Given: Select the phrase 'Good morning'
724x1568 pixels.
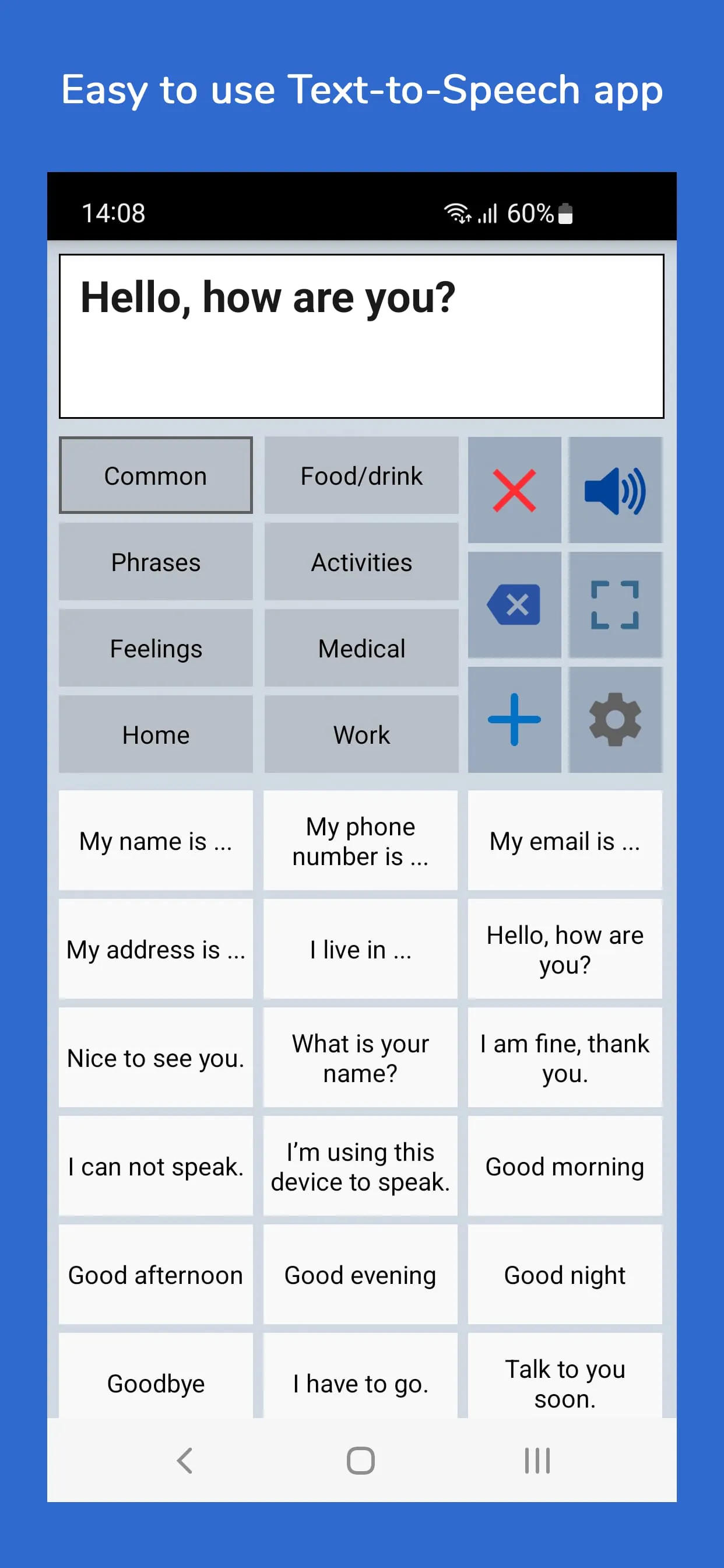Looking at the screenshot, I should 564,1166.
